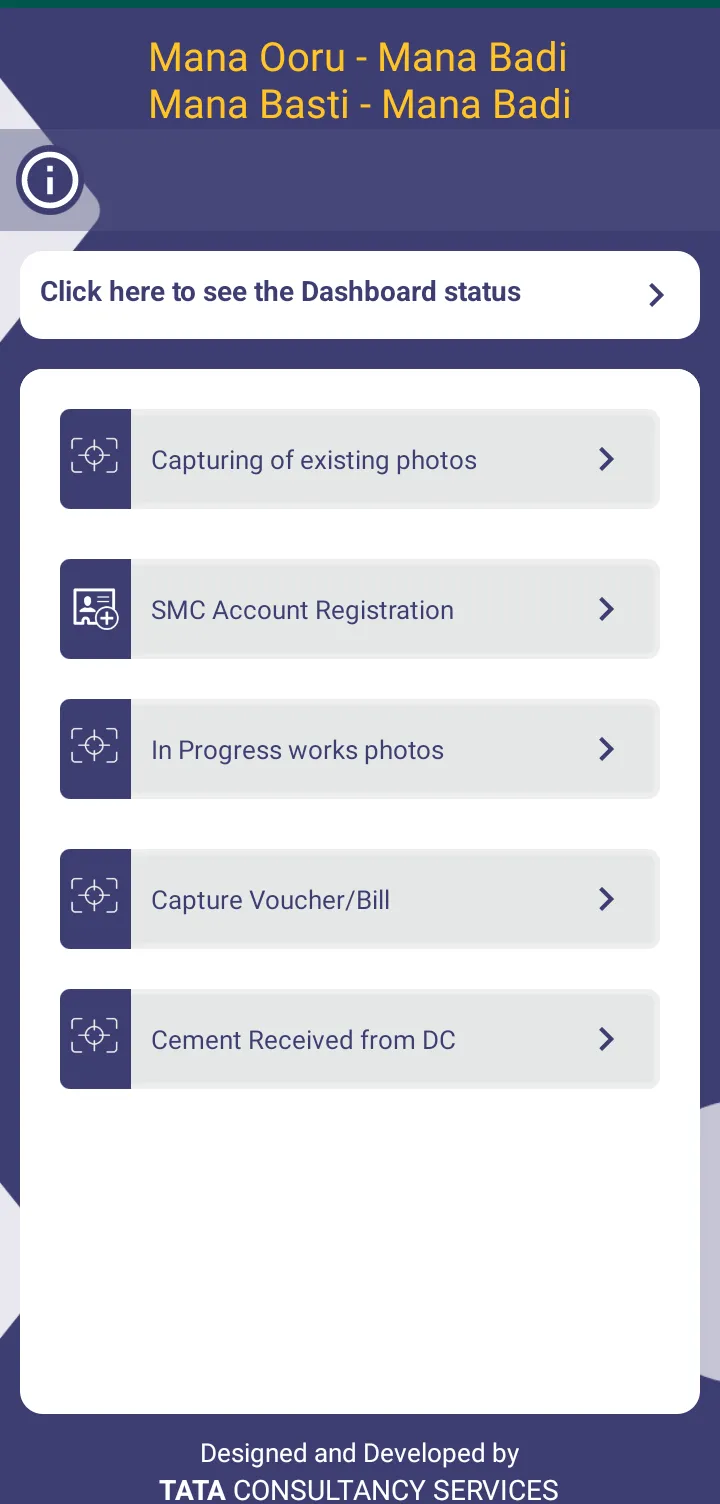Open Cement Received from DC

360,1039
